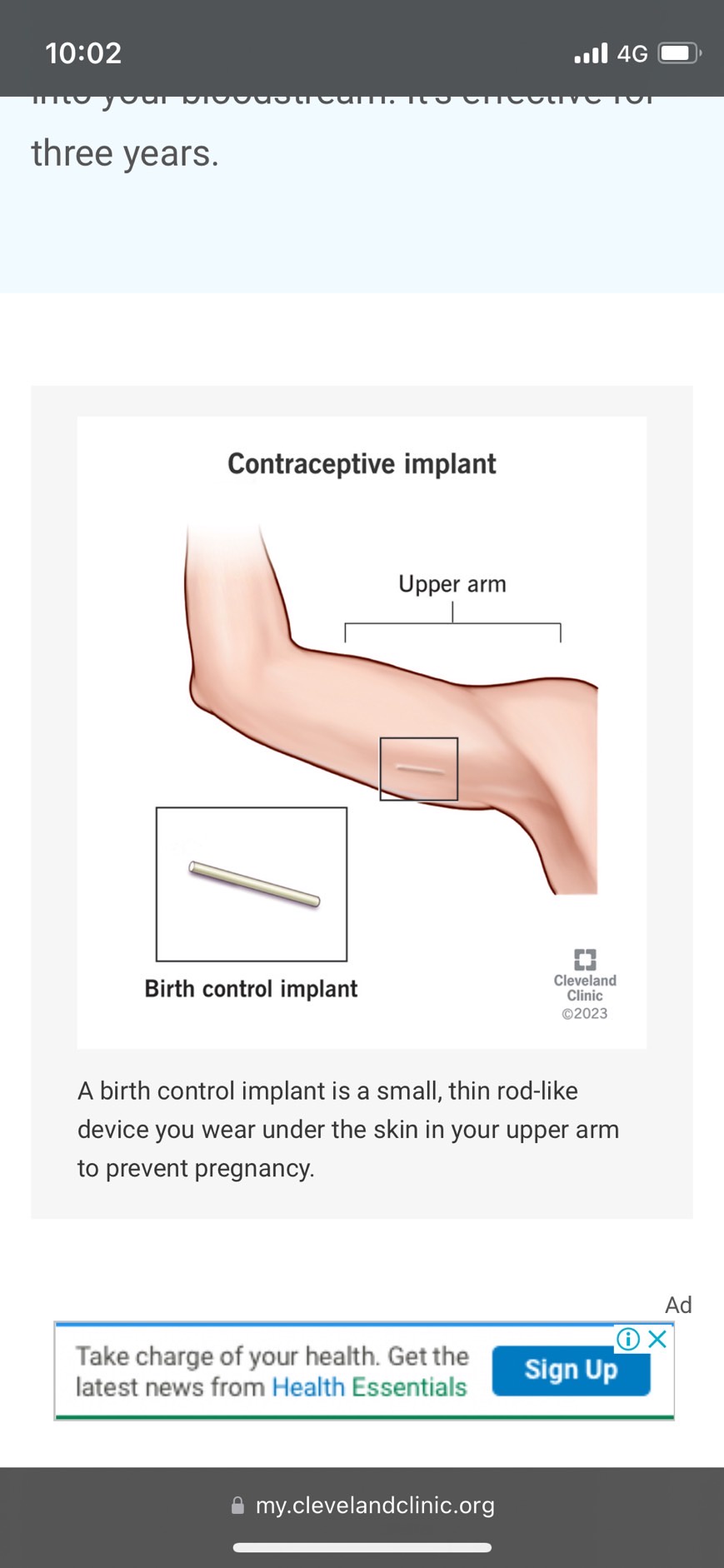Screen dimensions: 724x1568
Task: Open the ad info icon
Action: click(627, 1339)
